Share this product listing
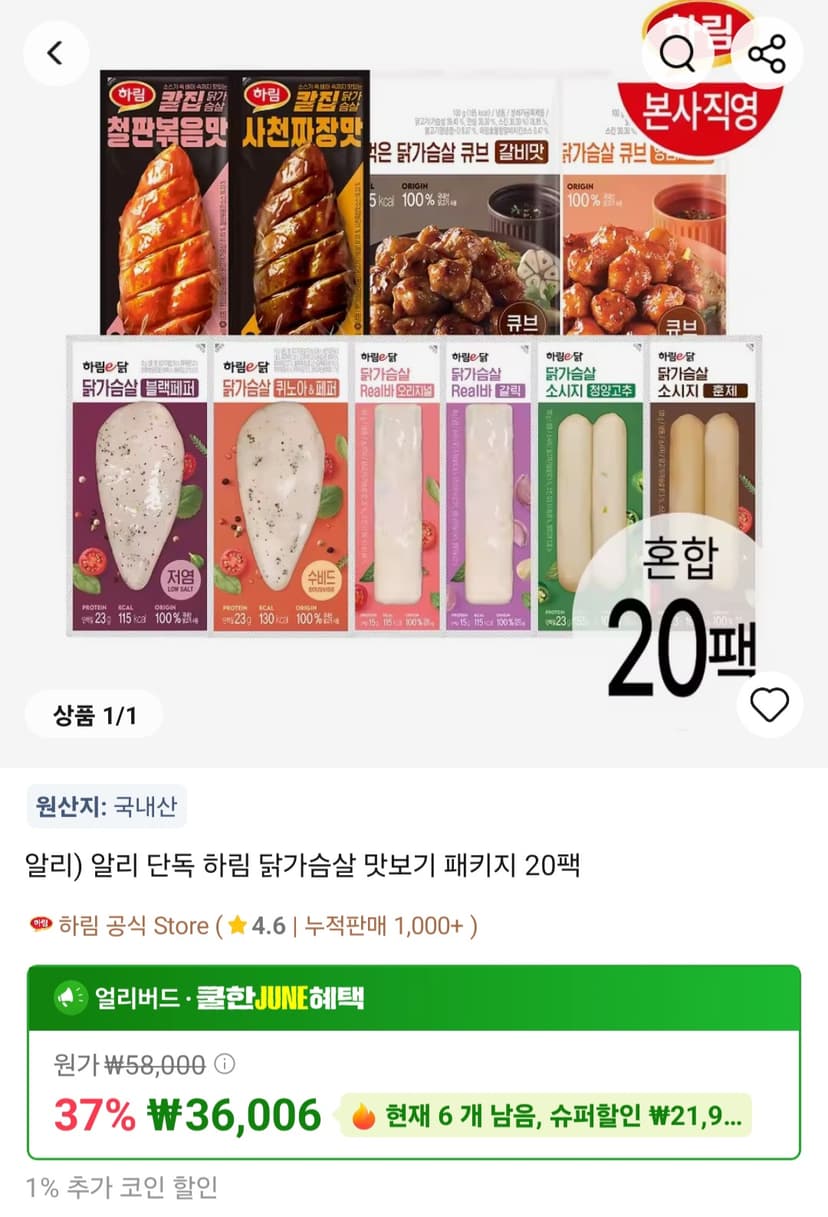The width and height of the screenshot is (828, 1217). 767,53
